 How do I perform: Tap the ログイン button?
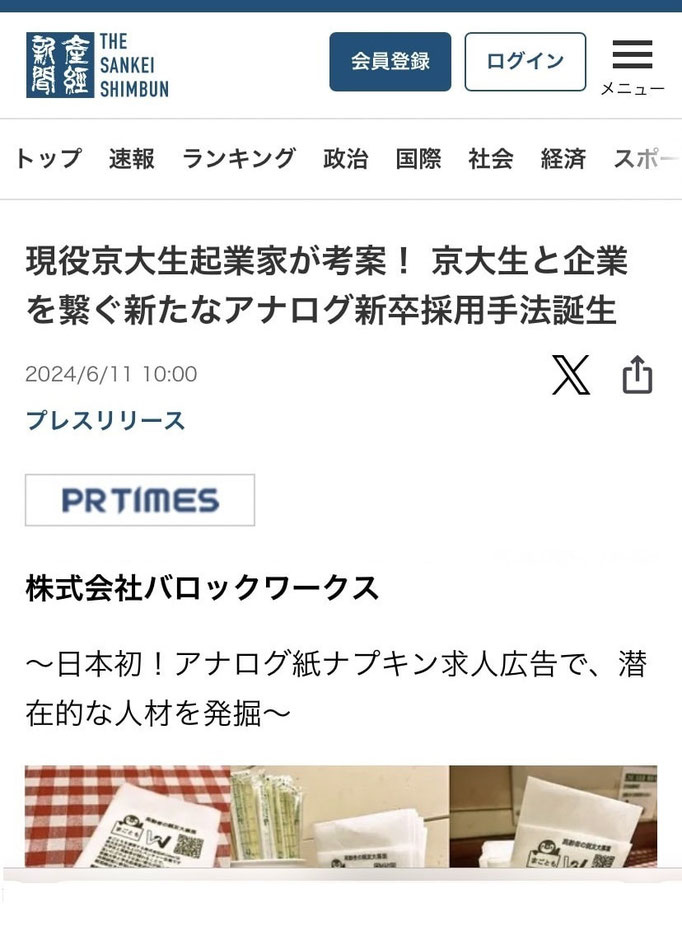525,62
